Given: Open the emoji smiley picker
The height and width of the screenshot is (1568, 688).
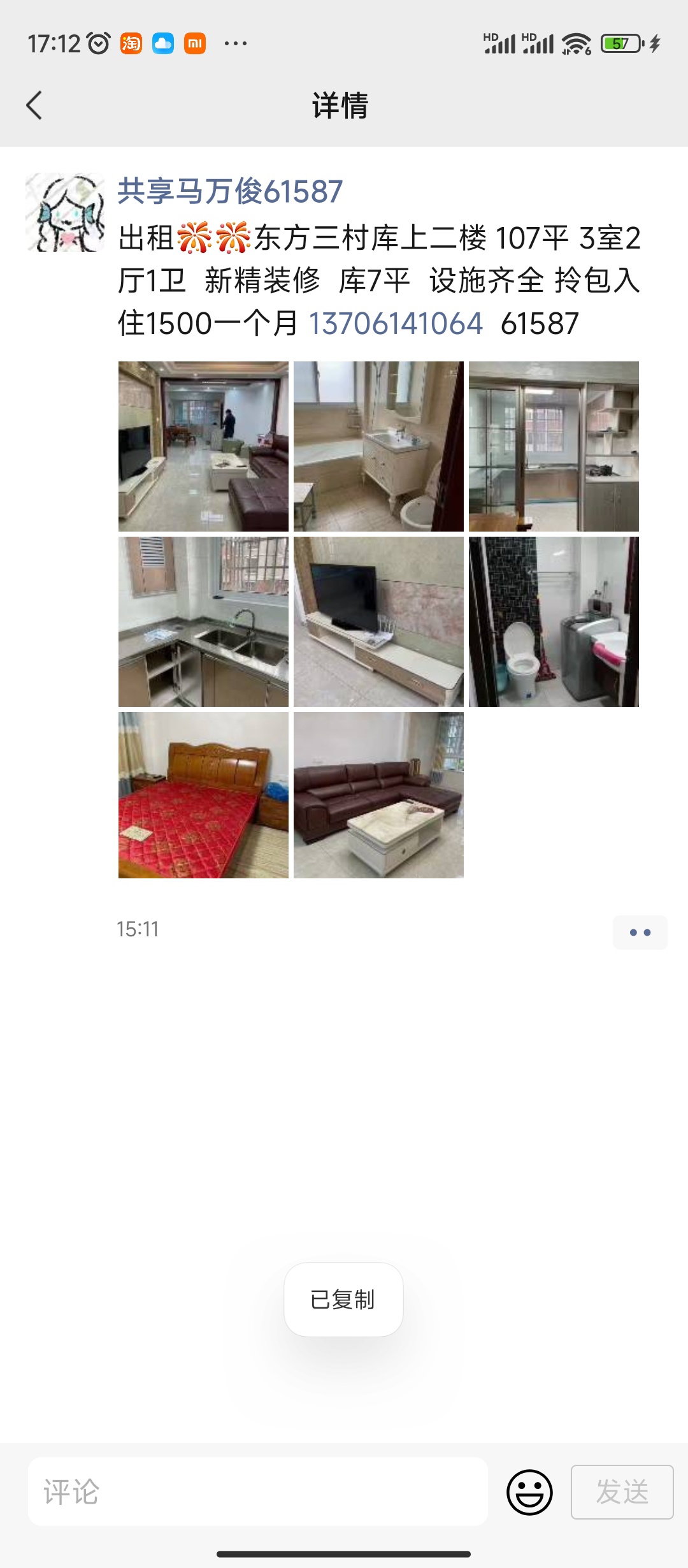Looking at the screenshot, I should tap(529, 1492).
